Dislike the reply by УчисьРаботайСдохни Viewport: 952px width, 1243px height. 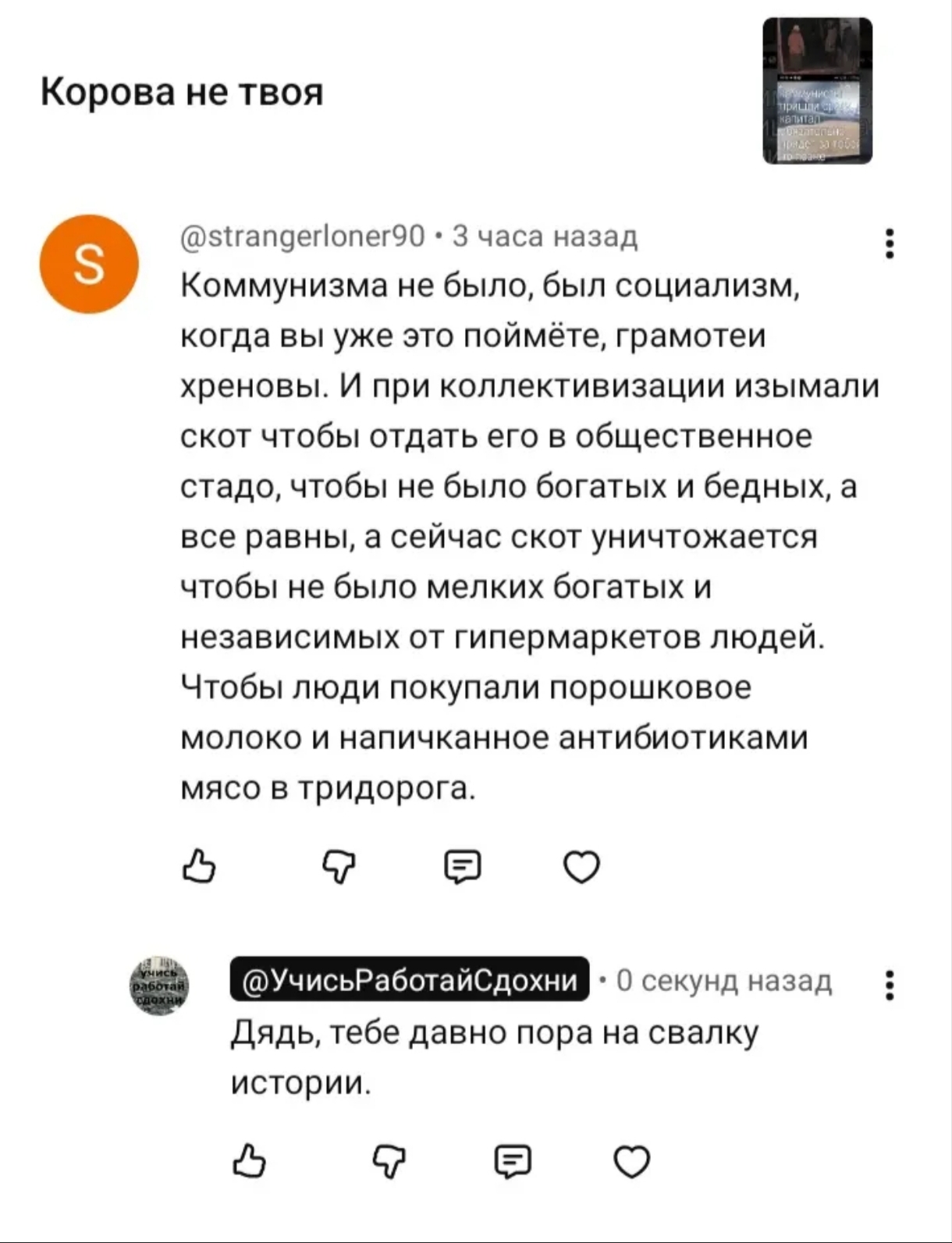389,1161
